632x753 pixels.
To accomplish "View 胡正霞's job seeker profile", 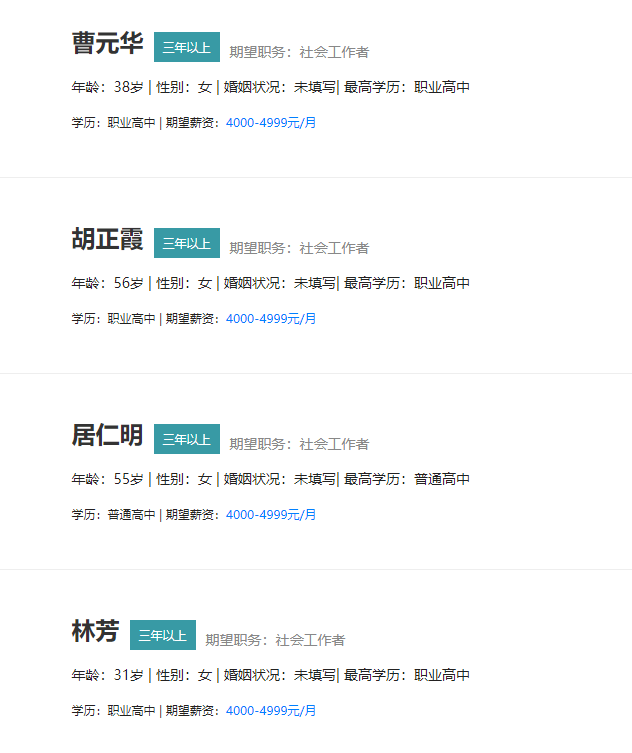I will [x=107, y=240].
